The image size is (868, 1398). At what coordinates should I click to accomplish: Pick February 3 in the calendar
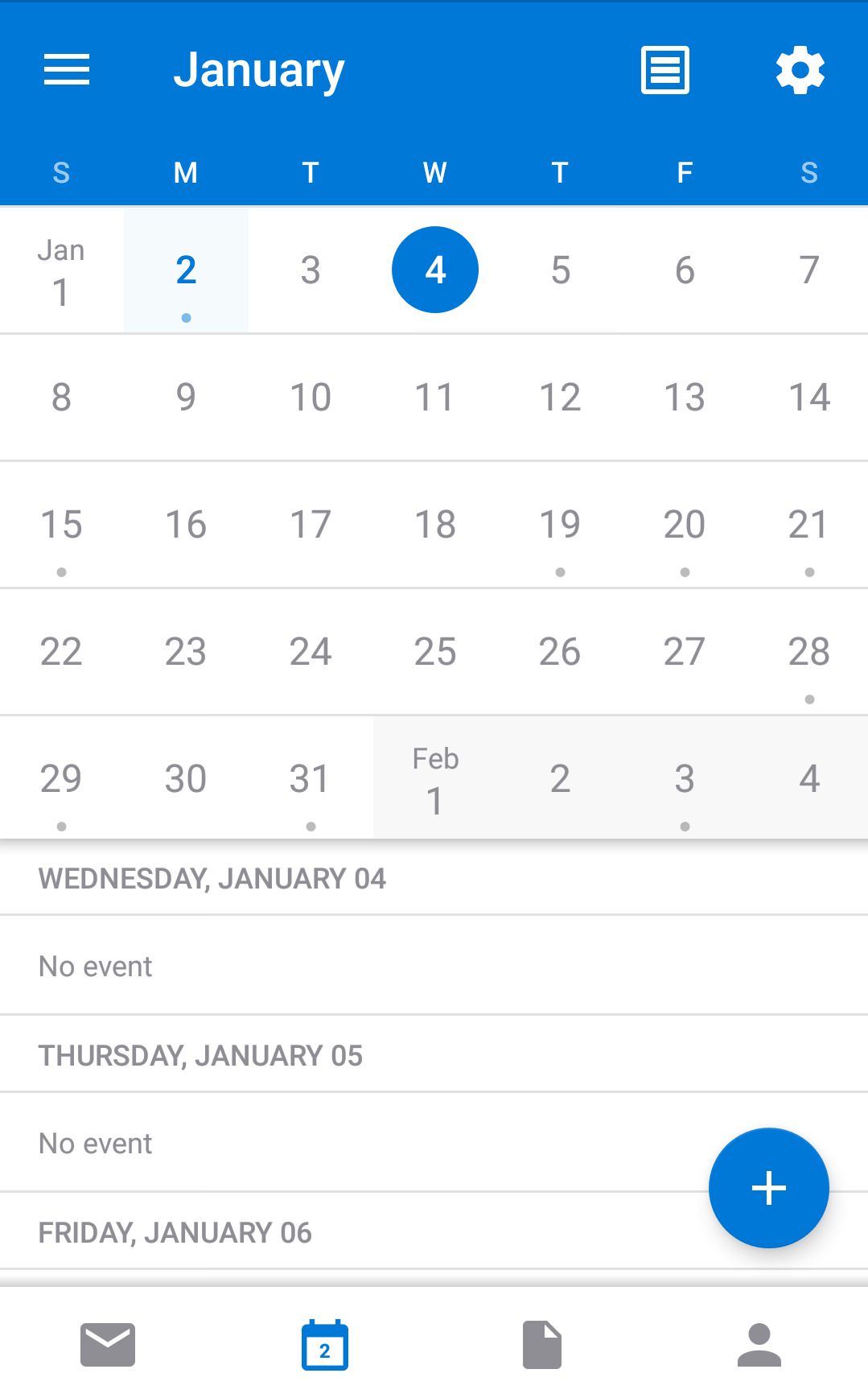pyautogui.click(x=685, y=779)
